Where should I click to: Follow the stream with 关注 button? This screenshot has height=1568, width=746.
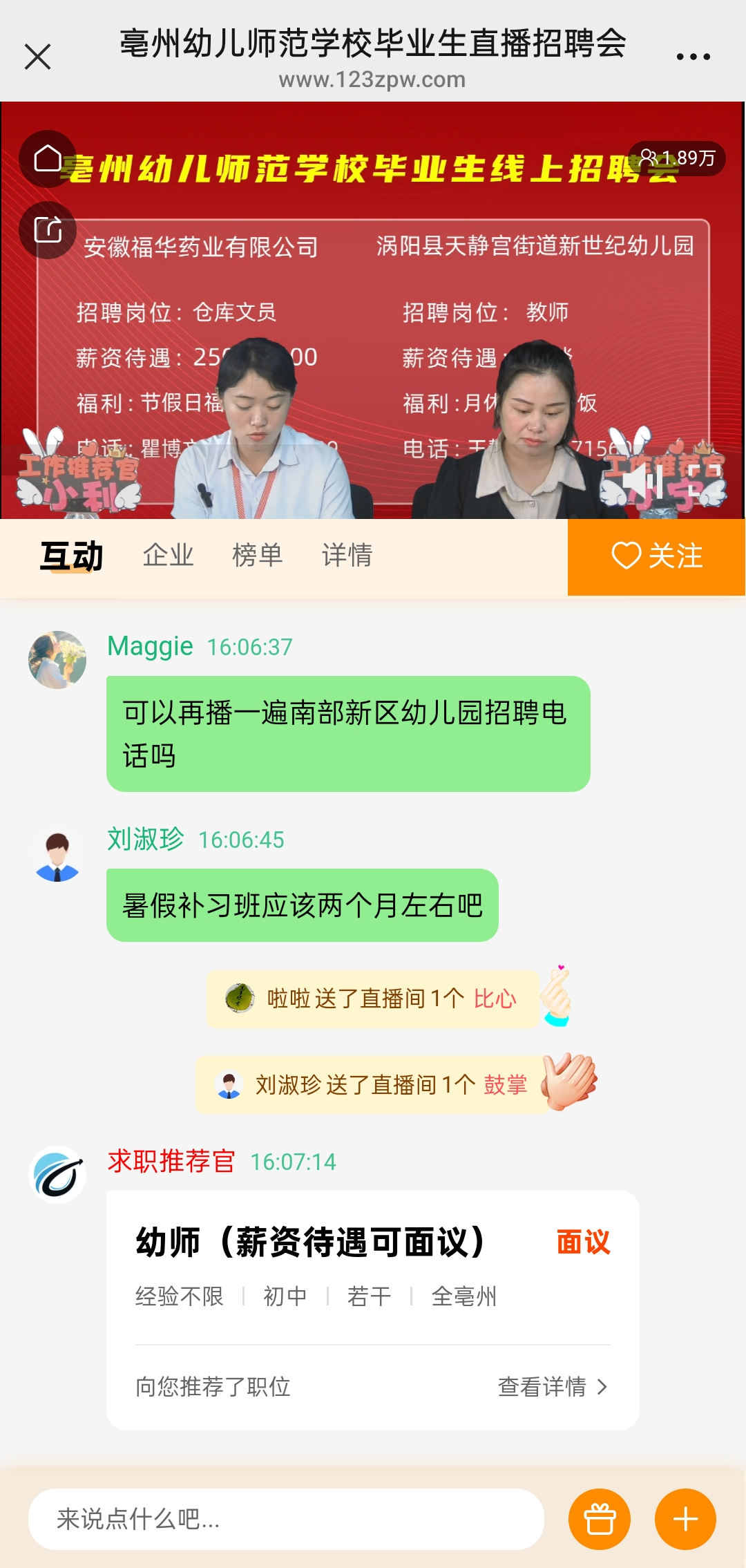[656, 557]
